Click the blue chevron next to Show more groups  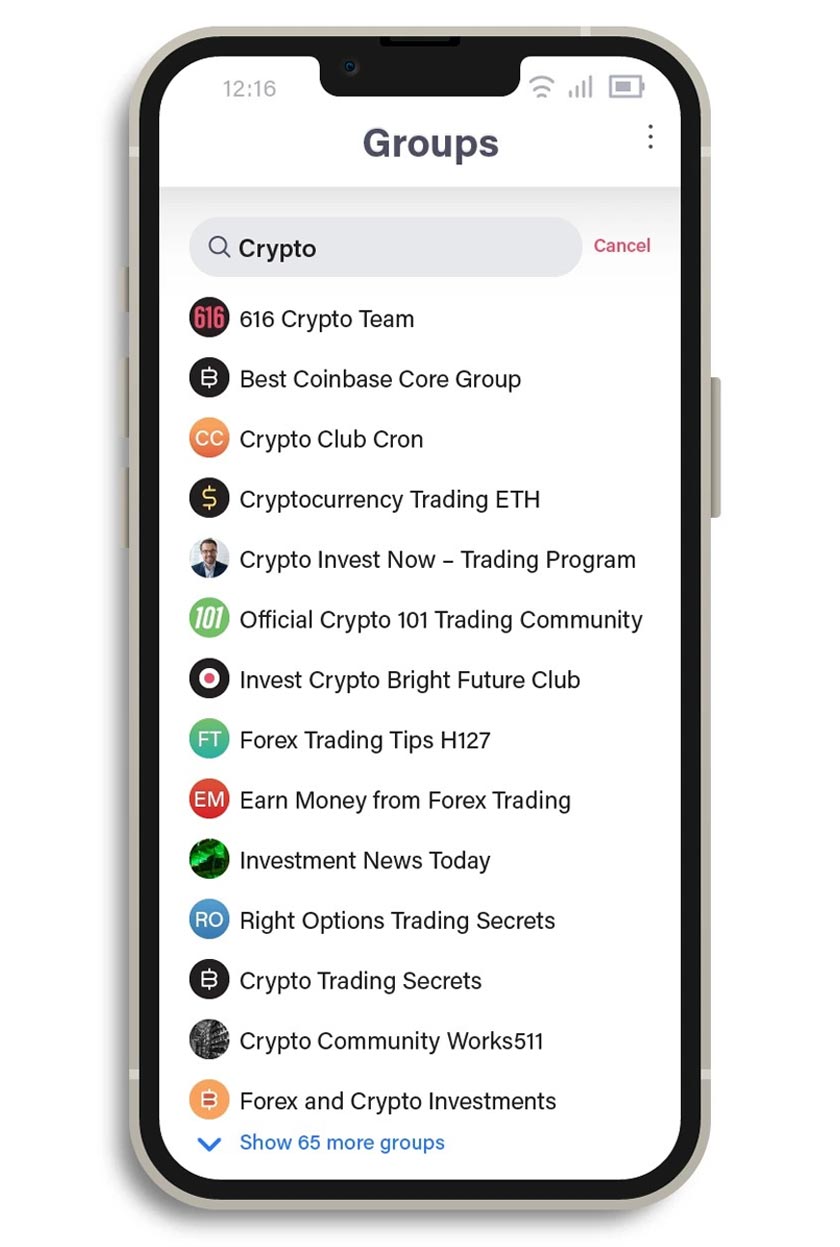point(209,1143)
